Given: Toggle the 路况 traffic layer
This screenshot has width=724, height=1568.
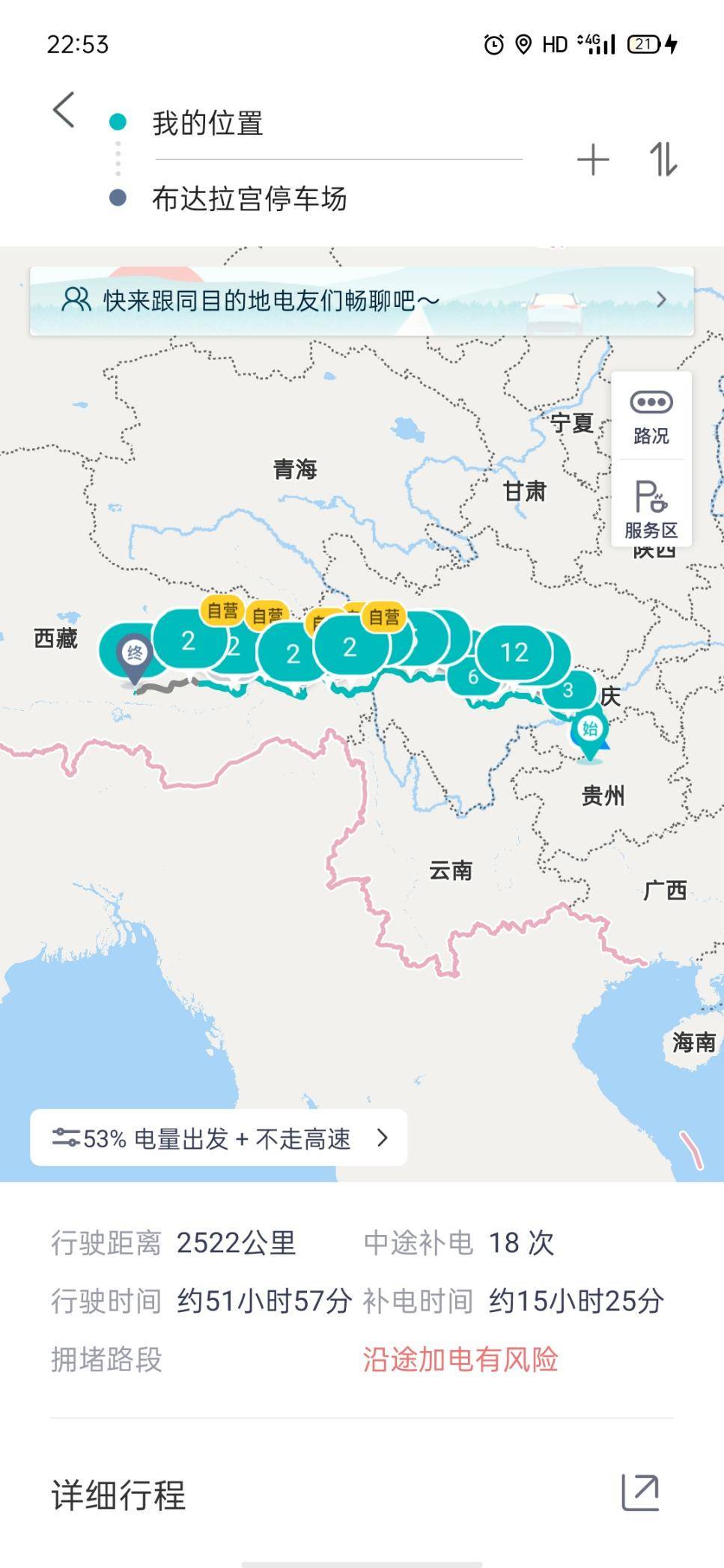Looking at the screenshot, I should [651, 417].
